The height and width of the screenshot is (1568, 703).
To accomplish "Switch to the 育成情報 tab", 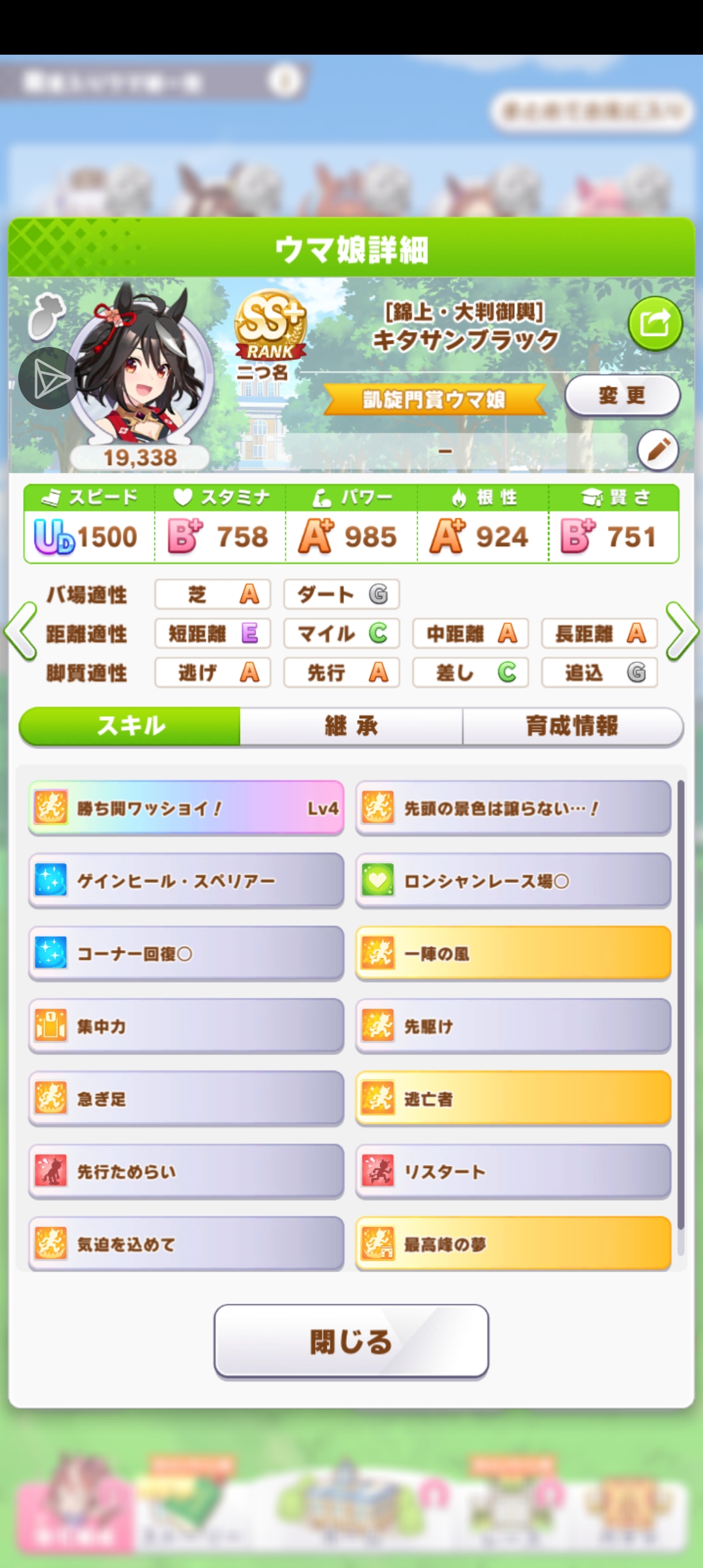I will coord(572,726).
